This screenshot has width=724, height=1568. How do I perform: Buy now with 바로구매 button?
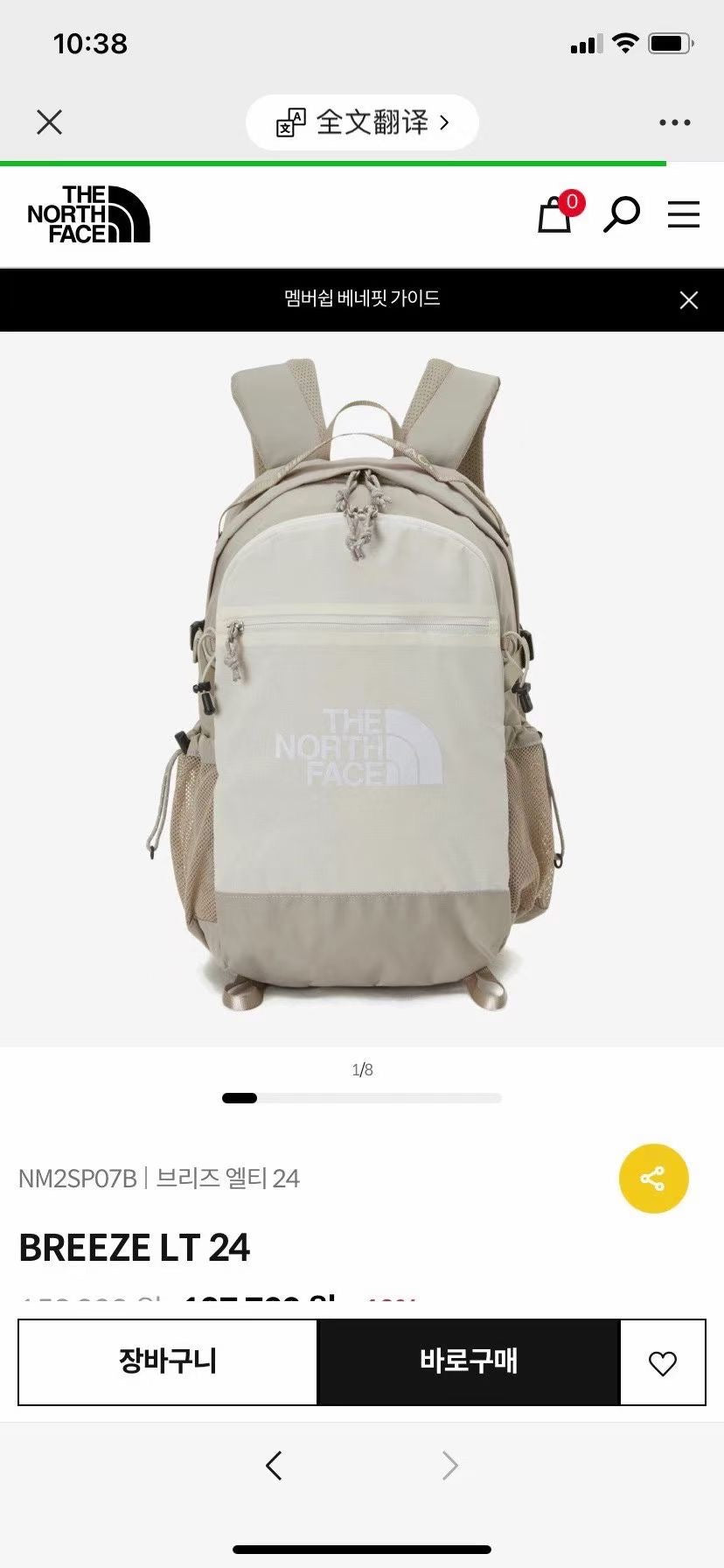[x=469, y=1361]
